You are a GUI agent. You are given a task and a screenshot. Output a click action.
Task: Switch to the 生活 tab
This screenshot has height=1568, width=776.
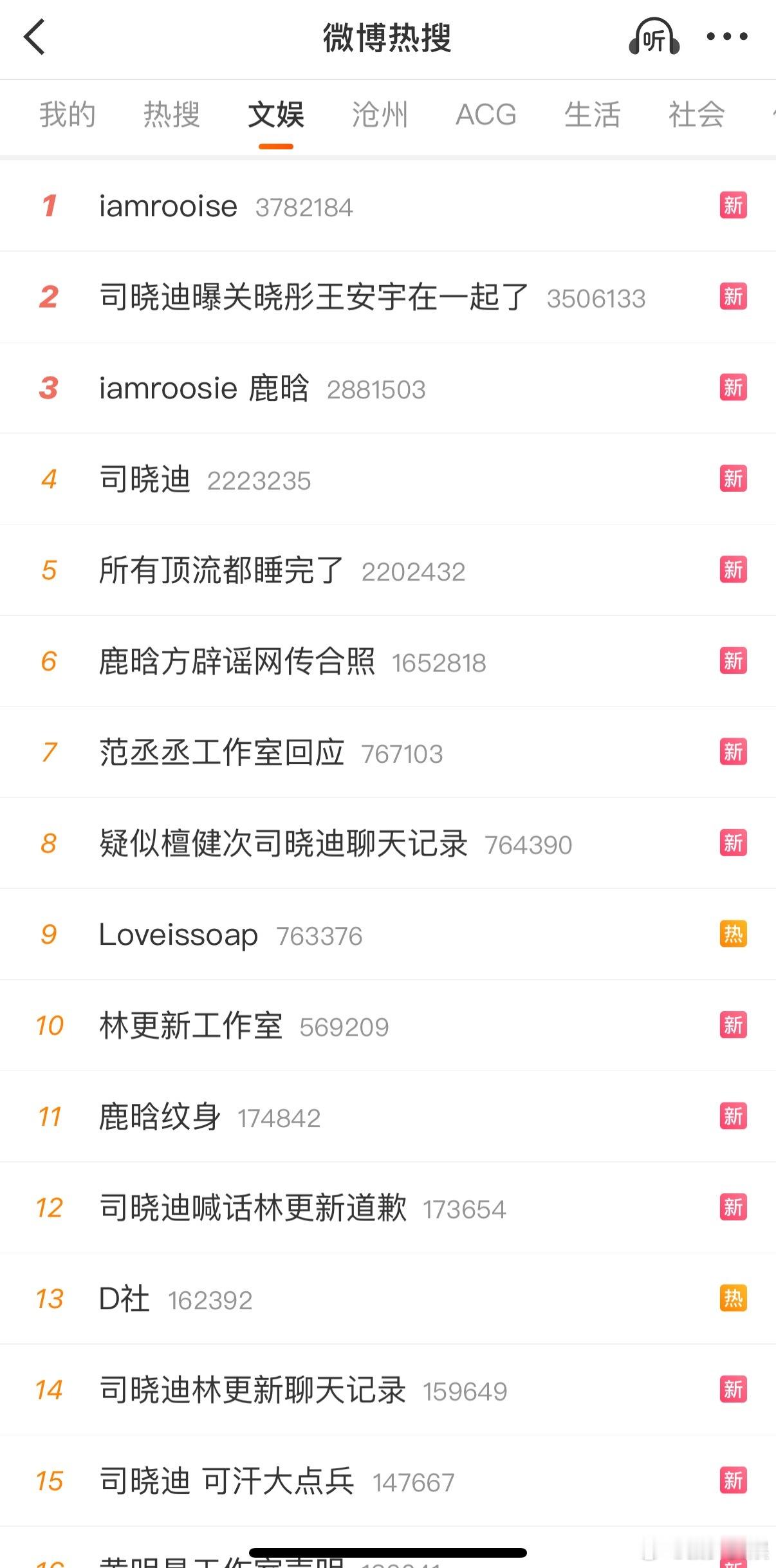(x=592, y=116)
